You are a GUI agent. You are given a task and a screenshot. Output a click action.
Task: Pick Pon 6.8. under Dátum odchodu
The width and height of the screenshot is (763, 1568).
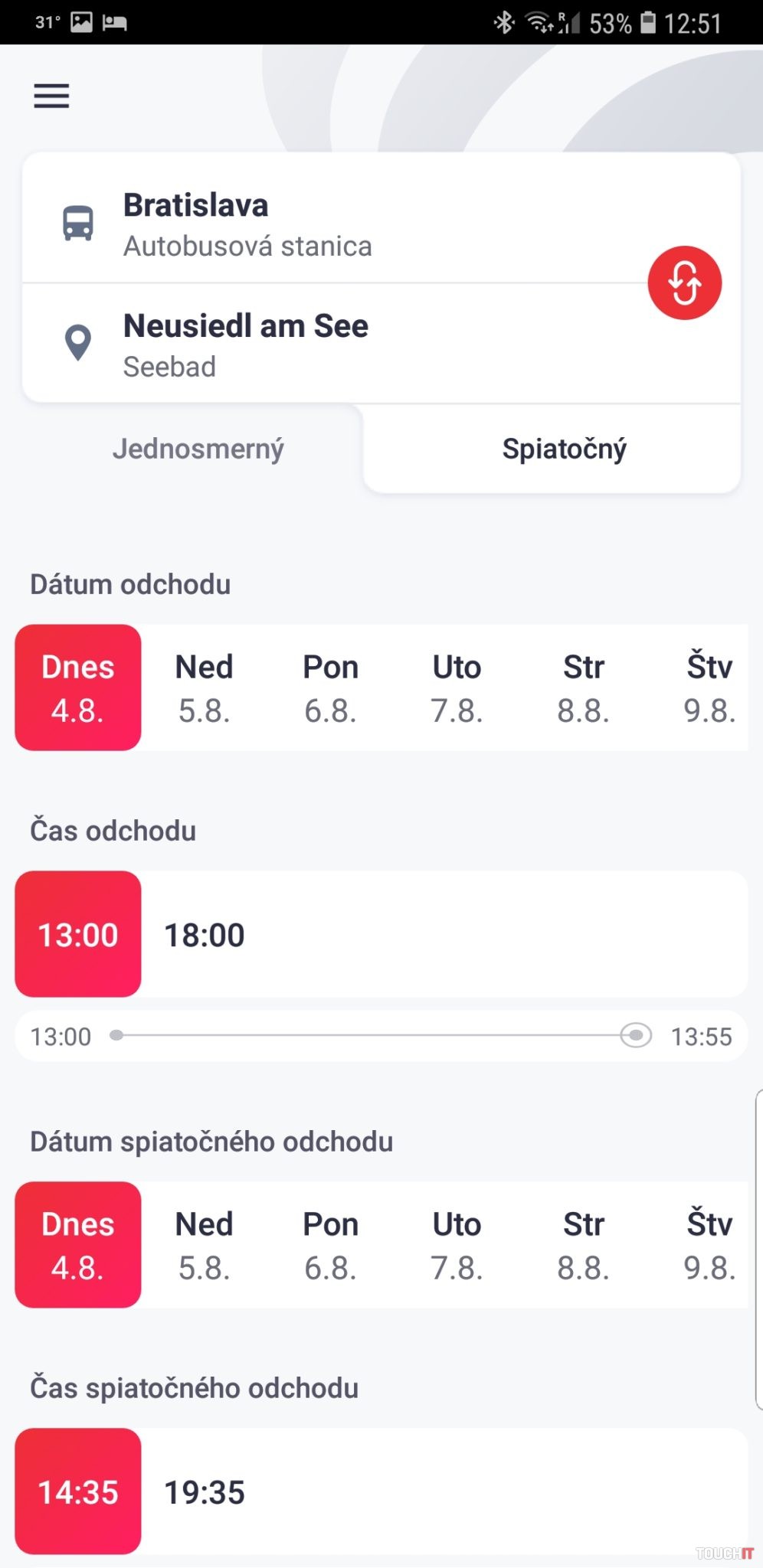point(330,688)
